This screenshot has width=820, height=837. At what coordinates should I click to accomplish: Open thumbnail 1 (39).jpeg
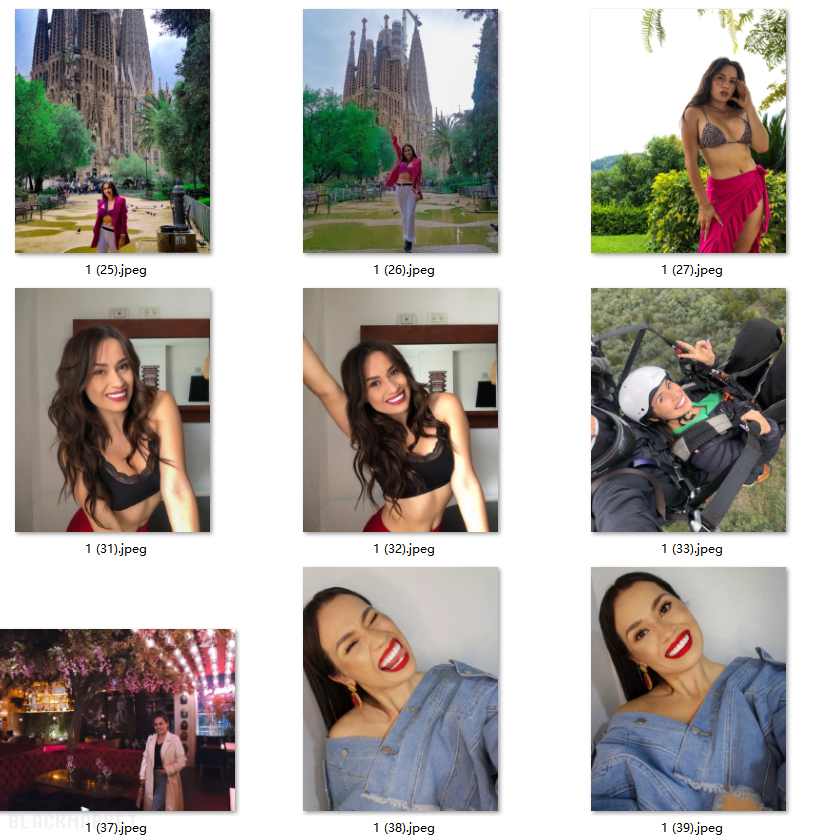click(x=688, y=689)
